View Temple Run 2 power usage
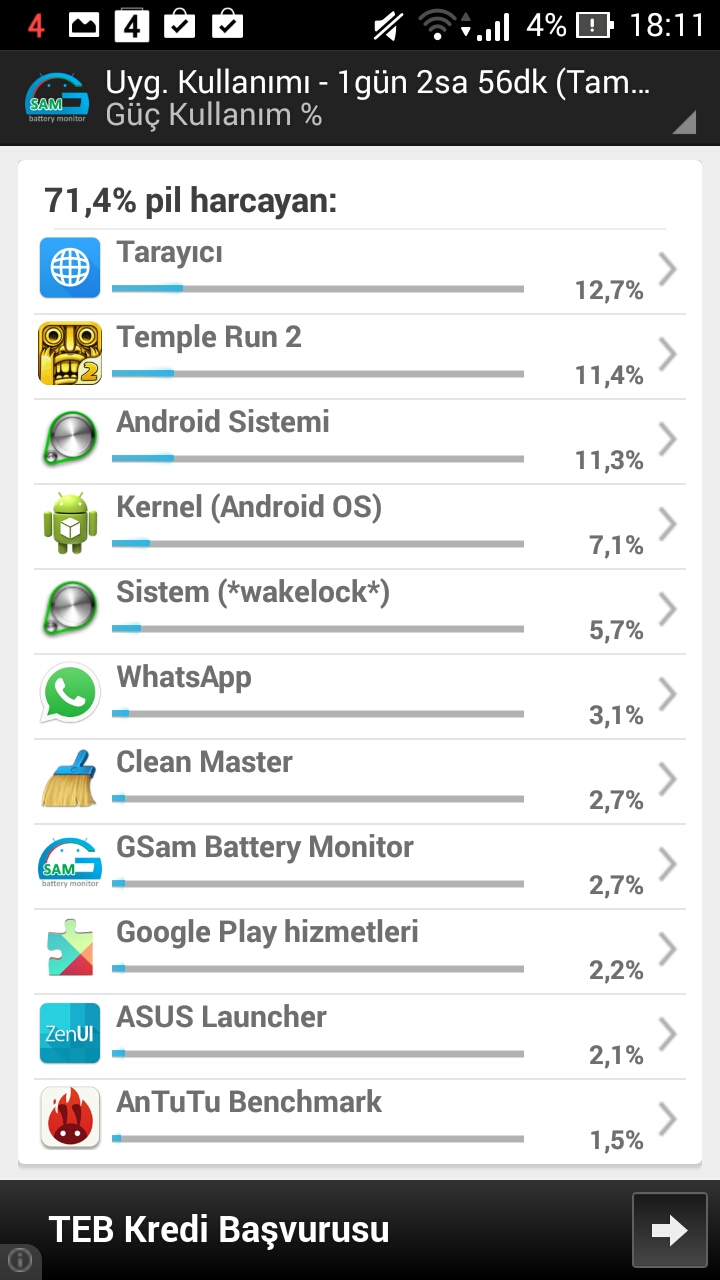This screenshot has width=720, height=1280. (360, 357)
